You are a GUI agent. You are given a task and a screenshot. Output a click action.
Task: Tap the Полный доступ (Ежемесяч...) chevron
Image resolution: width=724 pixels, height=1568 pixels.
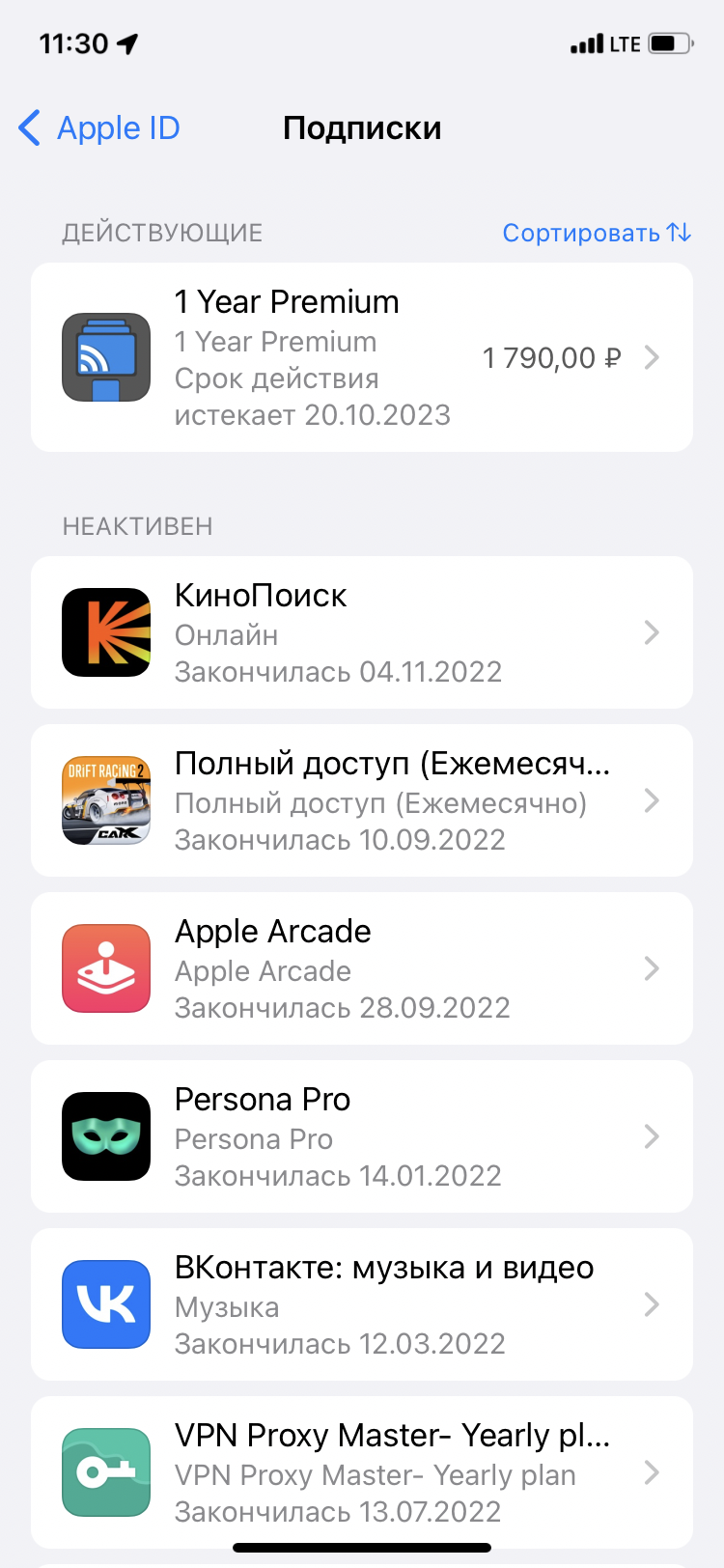point(653,800)
